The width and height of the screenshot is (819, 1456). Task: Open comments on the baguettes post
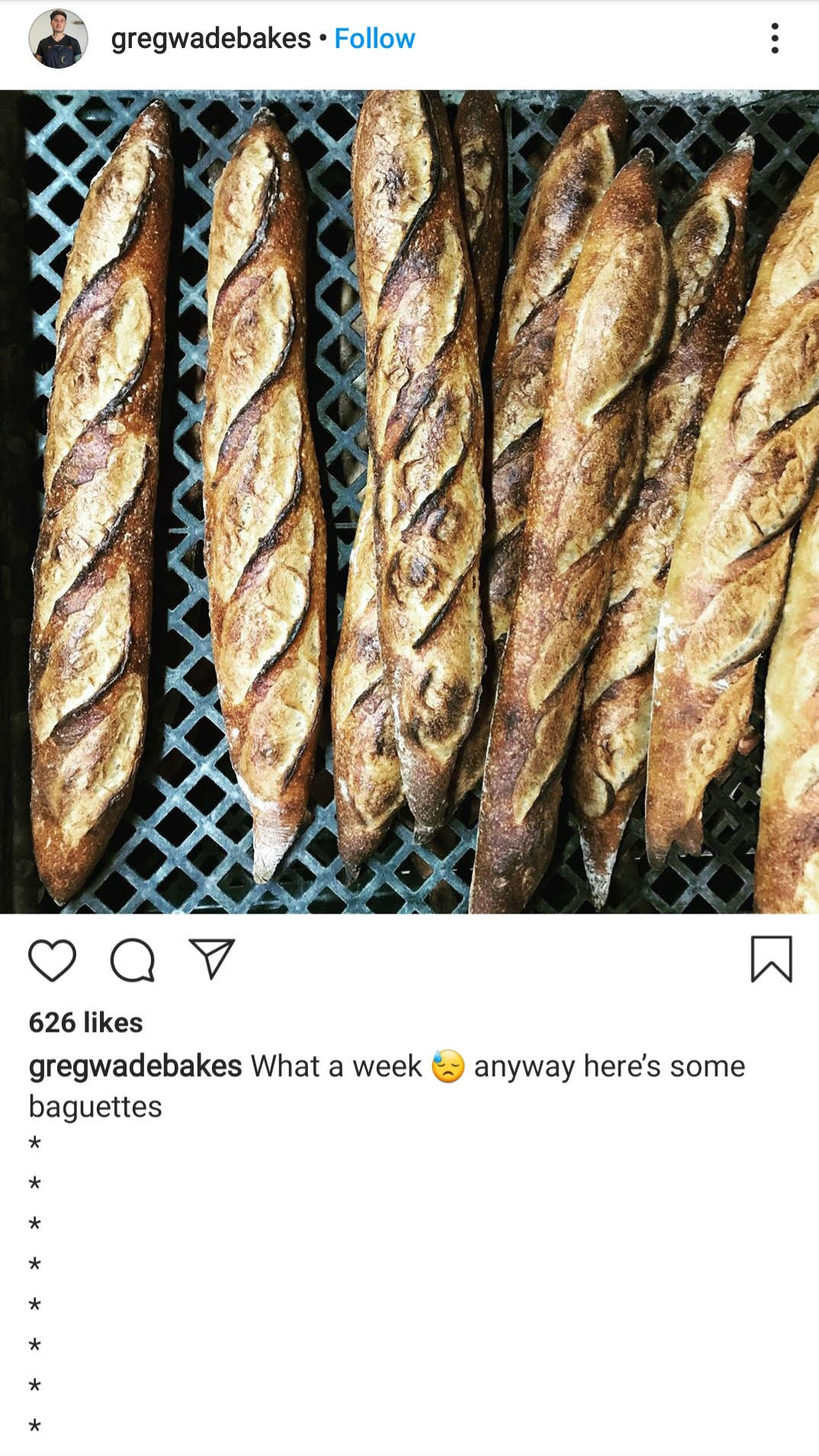click(x=133, y=960)
